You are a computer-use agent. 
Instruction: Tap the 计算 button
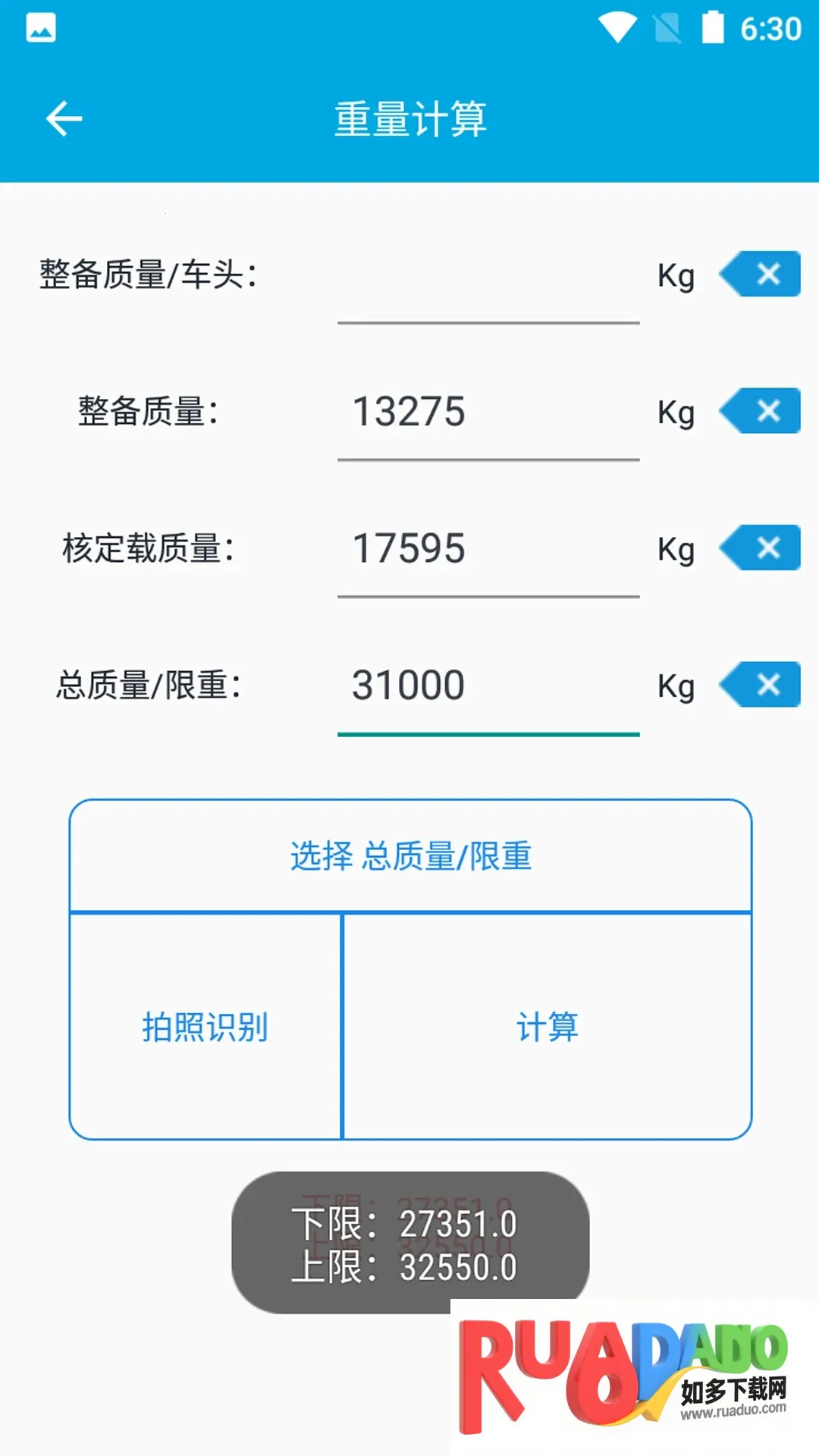547,1027
